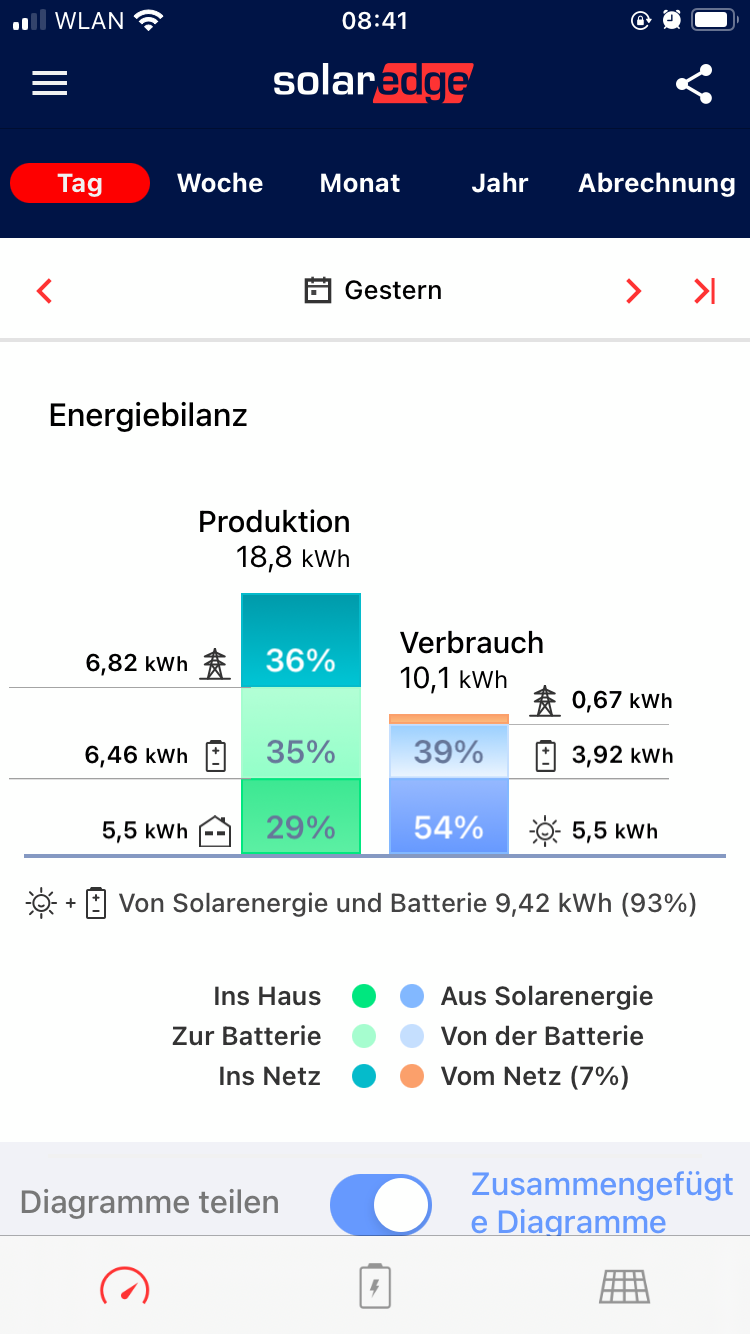
Task: Toggle the Diagramme teilen switch
Action: coord(381,1203)
